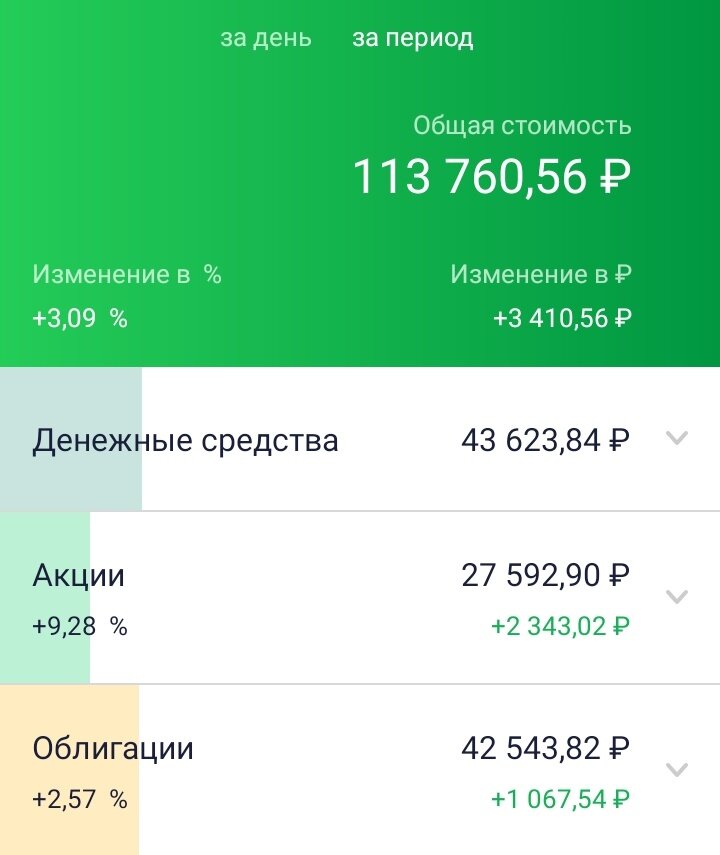Screen dimensions: 720x855
Task: Select the «за период» tab
Action: pyautogui.click(x=412, y=39)
